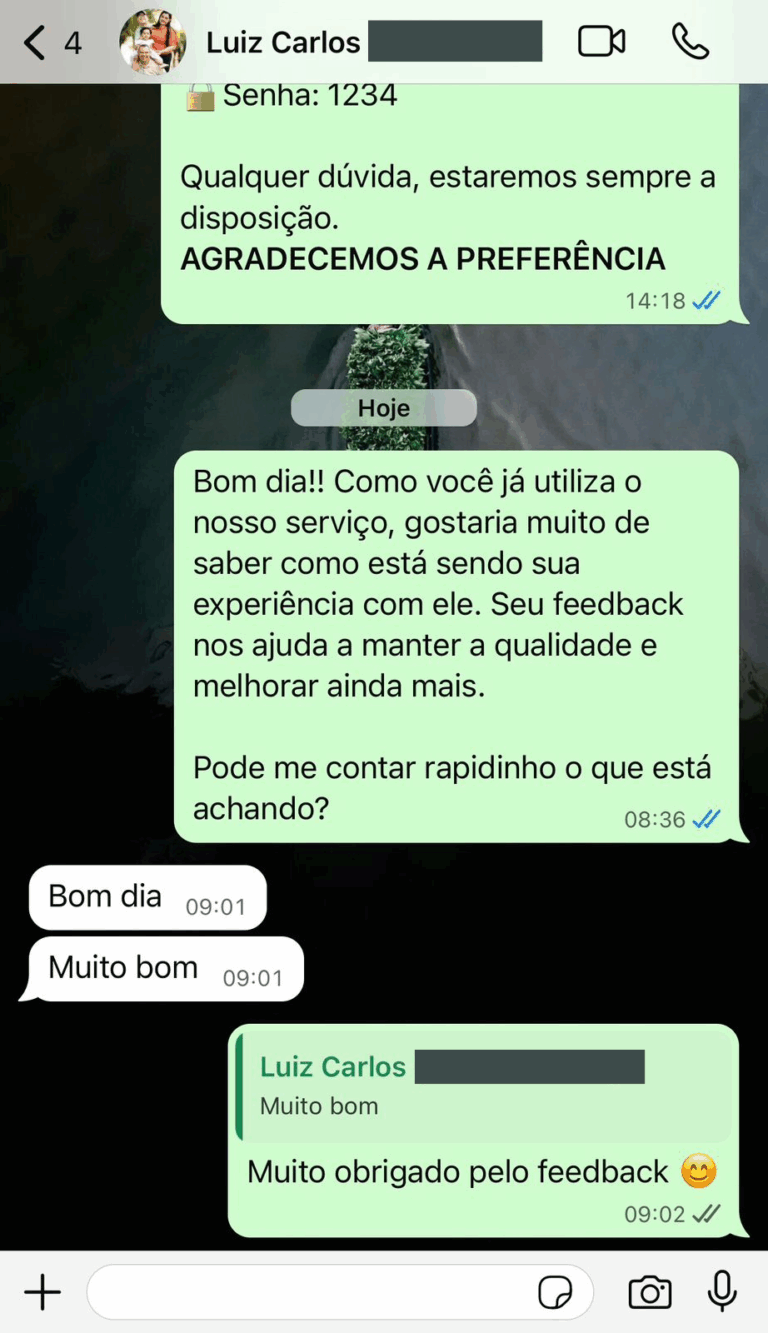The image size is (768, 1333).
Task: Open the attachment plus menu
Action: point(42,1293)
